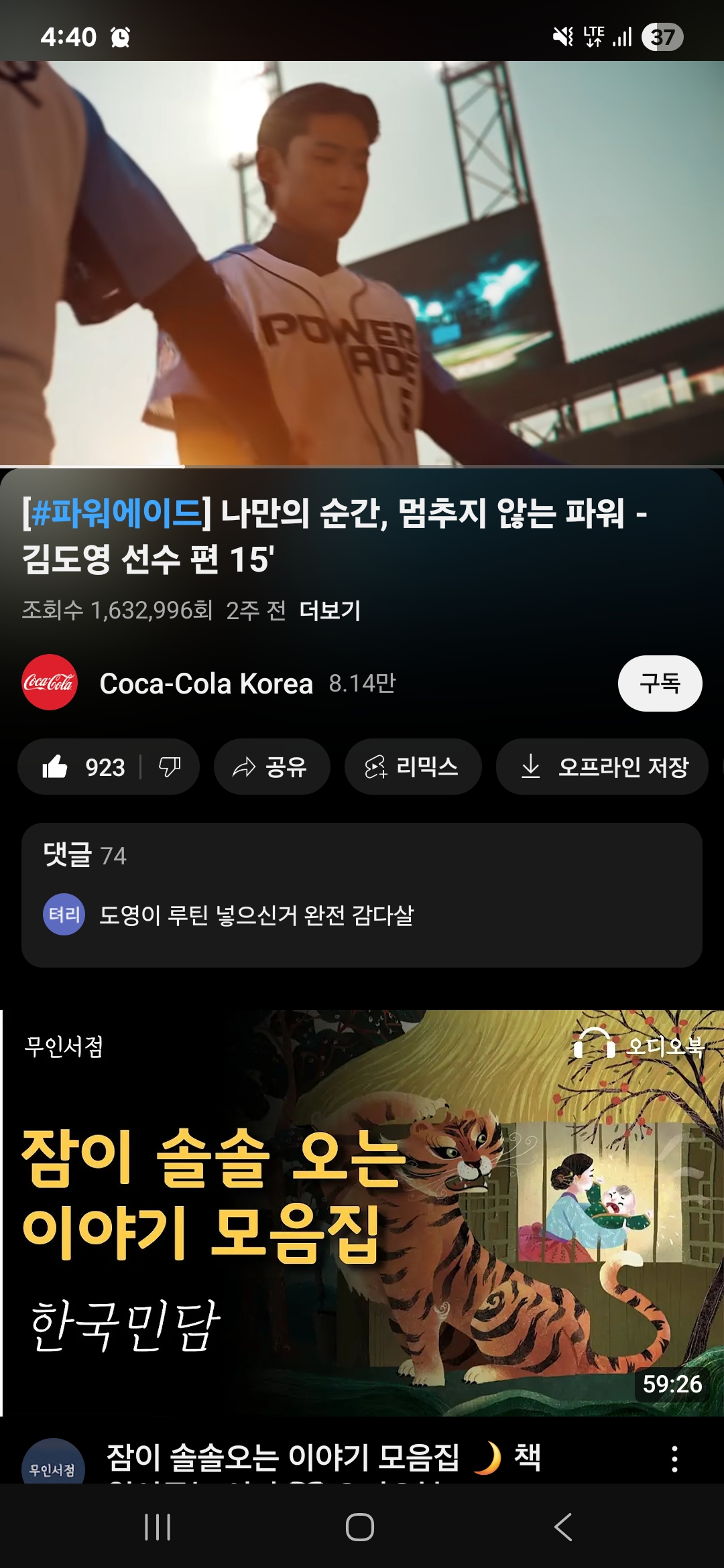
Task: Create a remix with 리믹스
Action: pyautogui.click(x=412, y=767)
